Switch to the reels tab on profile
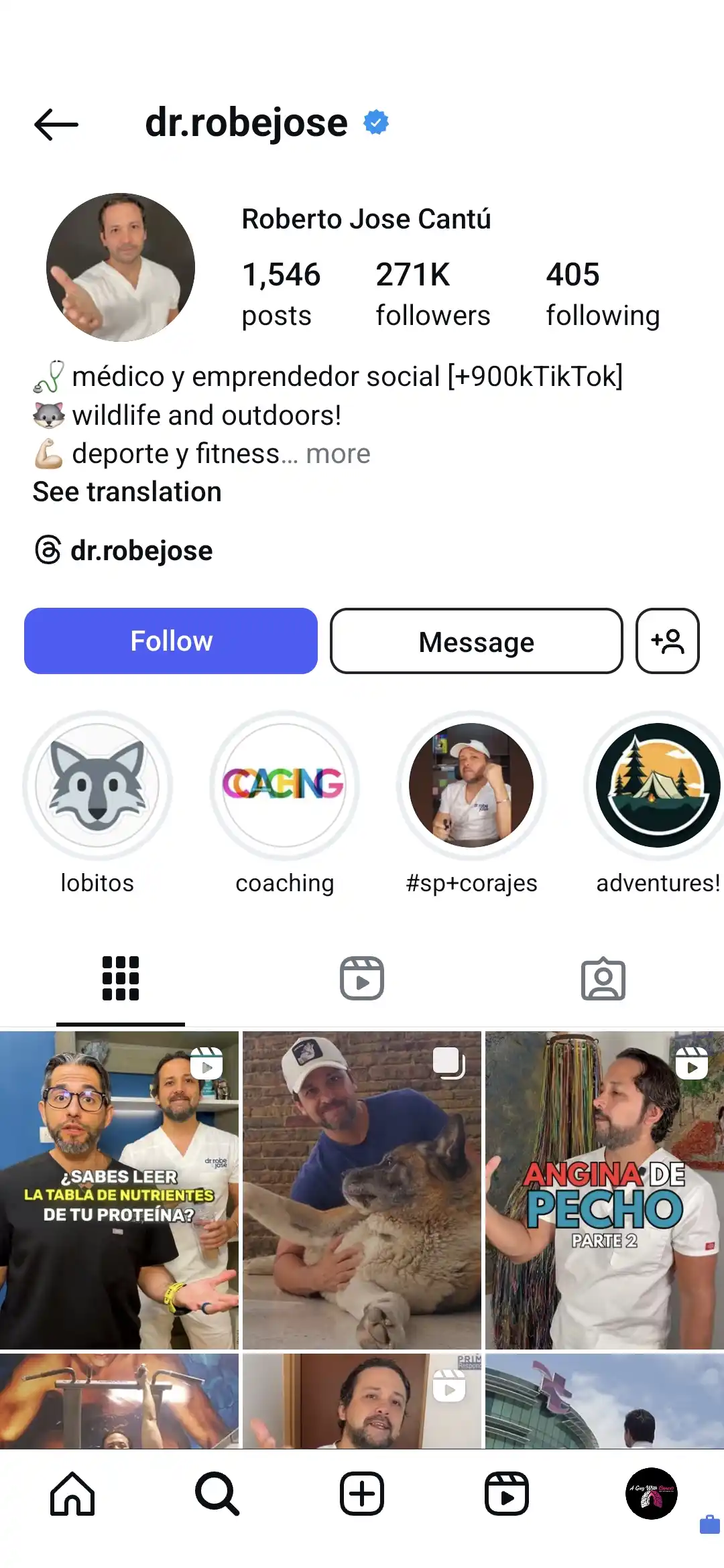The width and height of the screenshot is (724, 1568). pos(362,978)
